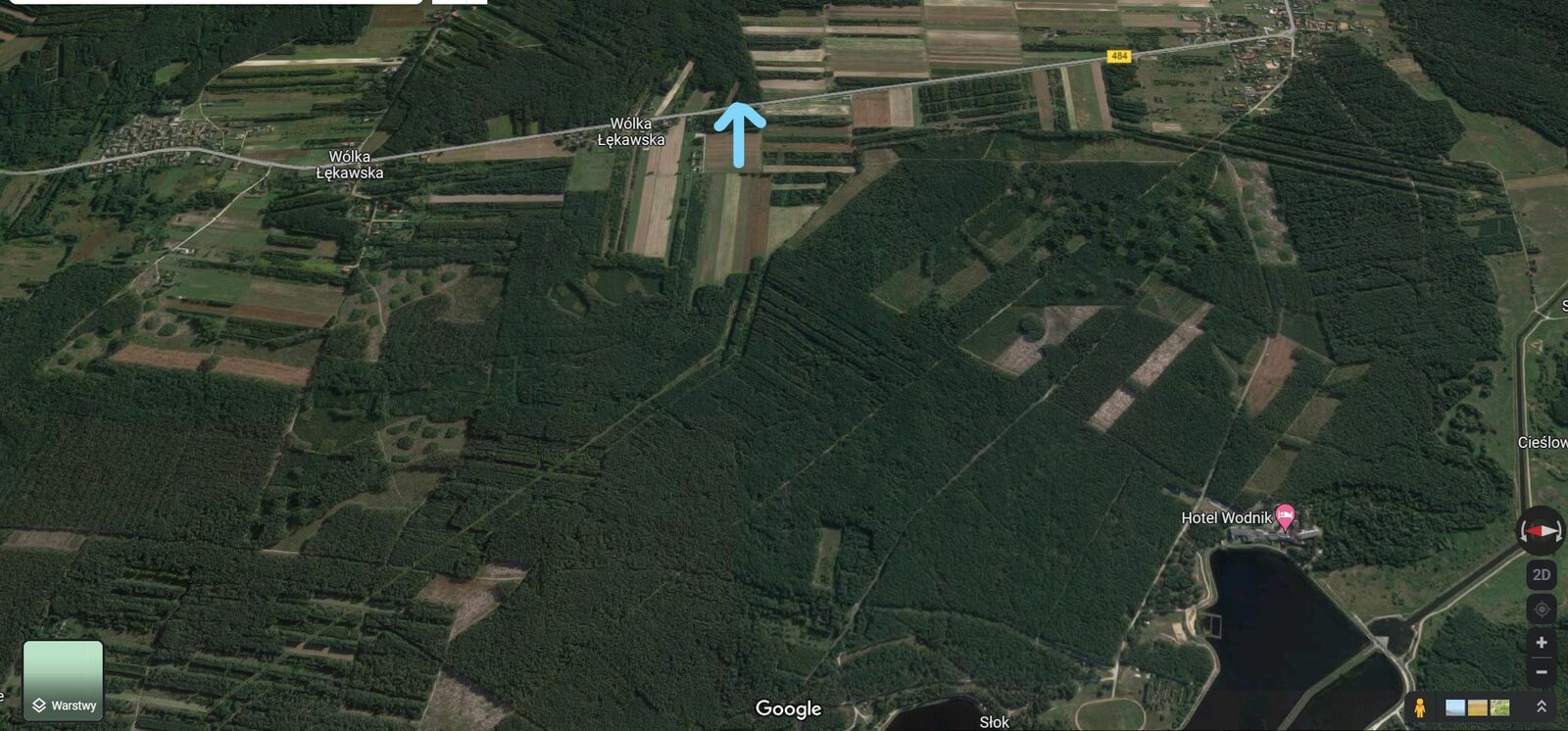Image resolution: width=1568 pixels, height=731 pixels.
Task: Center map on my location
Action: (x=1542, y=609)
